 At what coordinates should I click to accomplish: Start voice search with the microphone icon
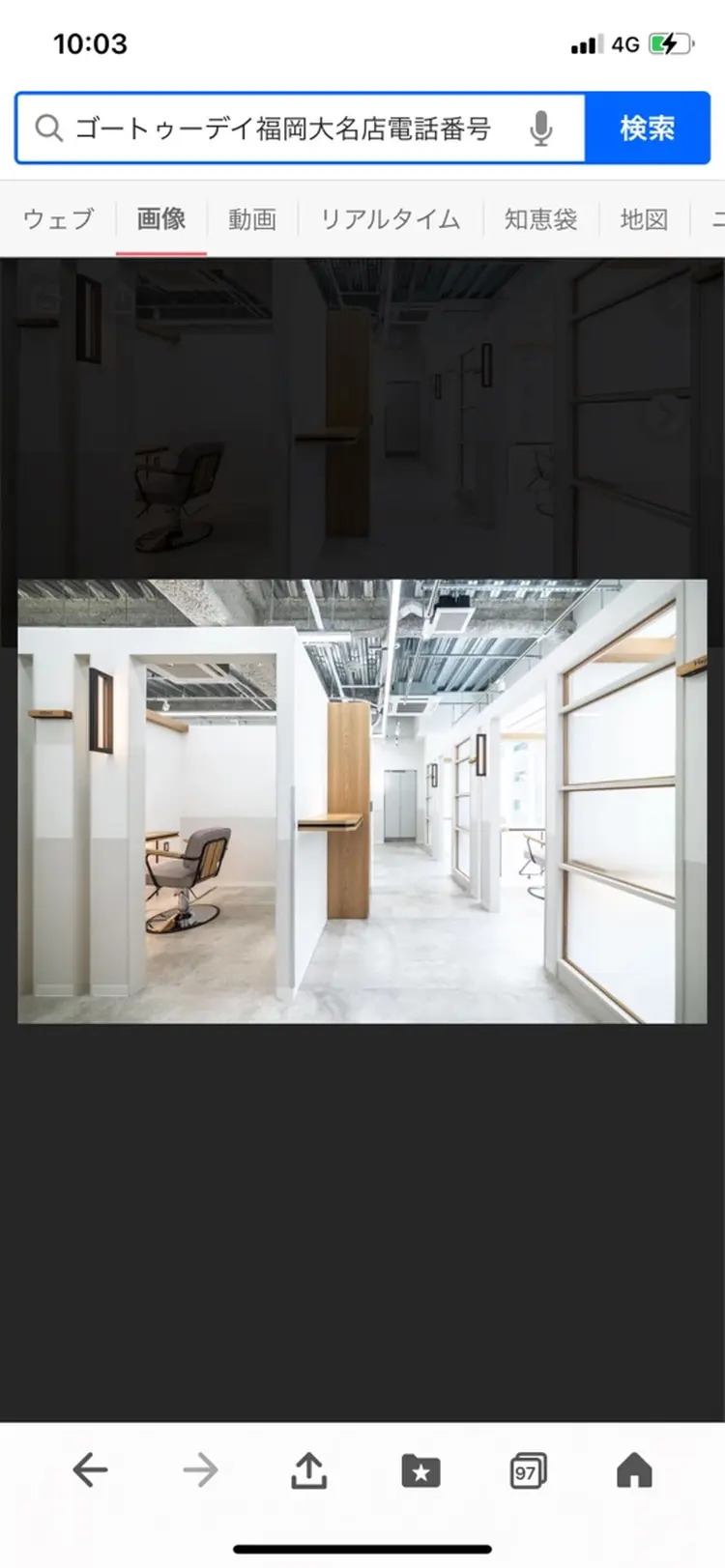(x=541, y=128)
